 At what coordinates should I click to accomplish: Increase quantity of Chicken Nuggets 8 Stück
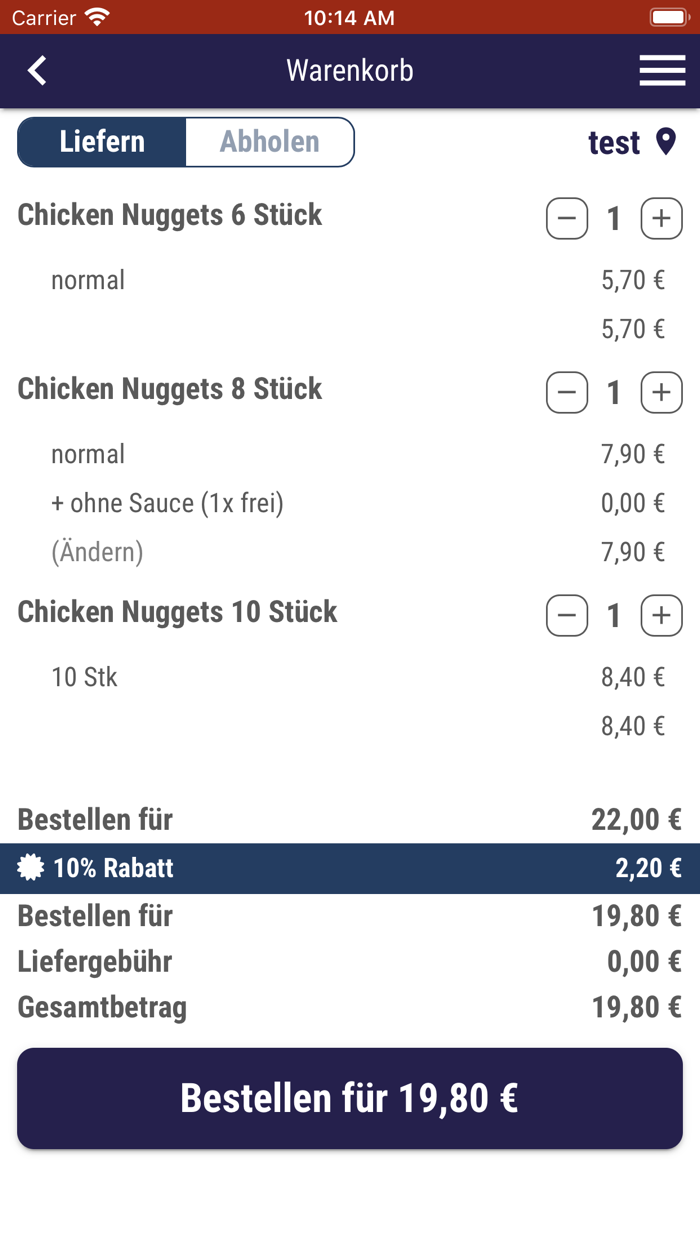point(661,392)
